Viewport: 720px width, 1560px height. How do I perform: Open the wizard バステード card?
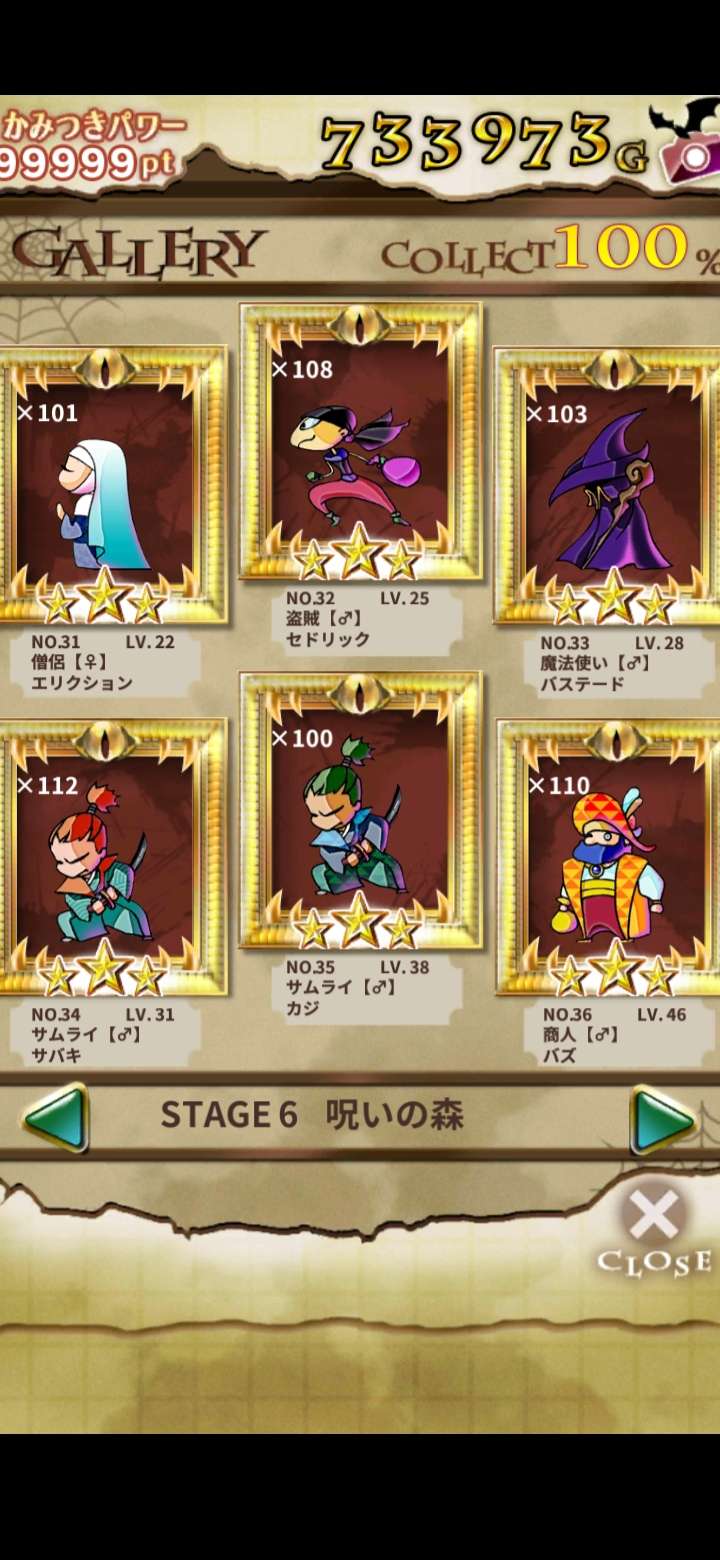click(x=611, y=487)
